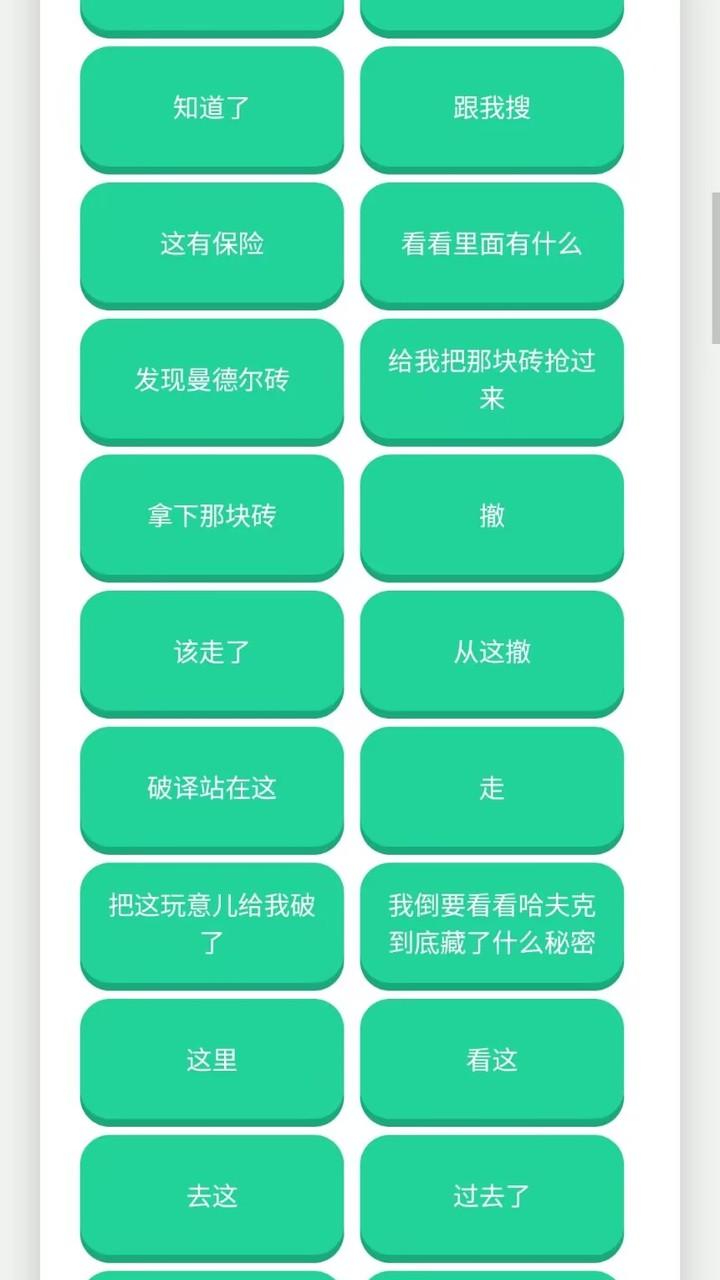Play the 跟我搜 voice line

492,108
